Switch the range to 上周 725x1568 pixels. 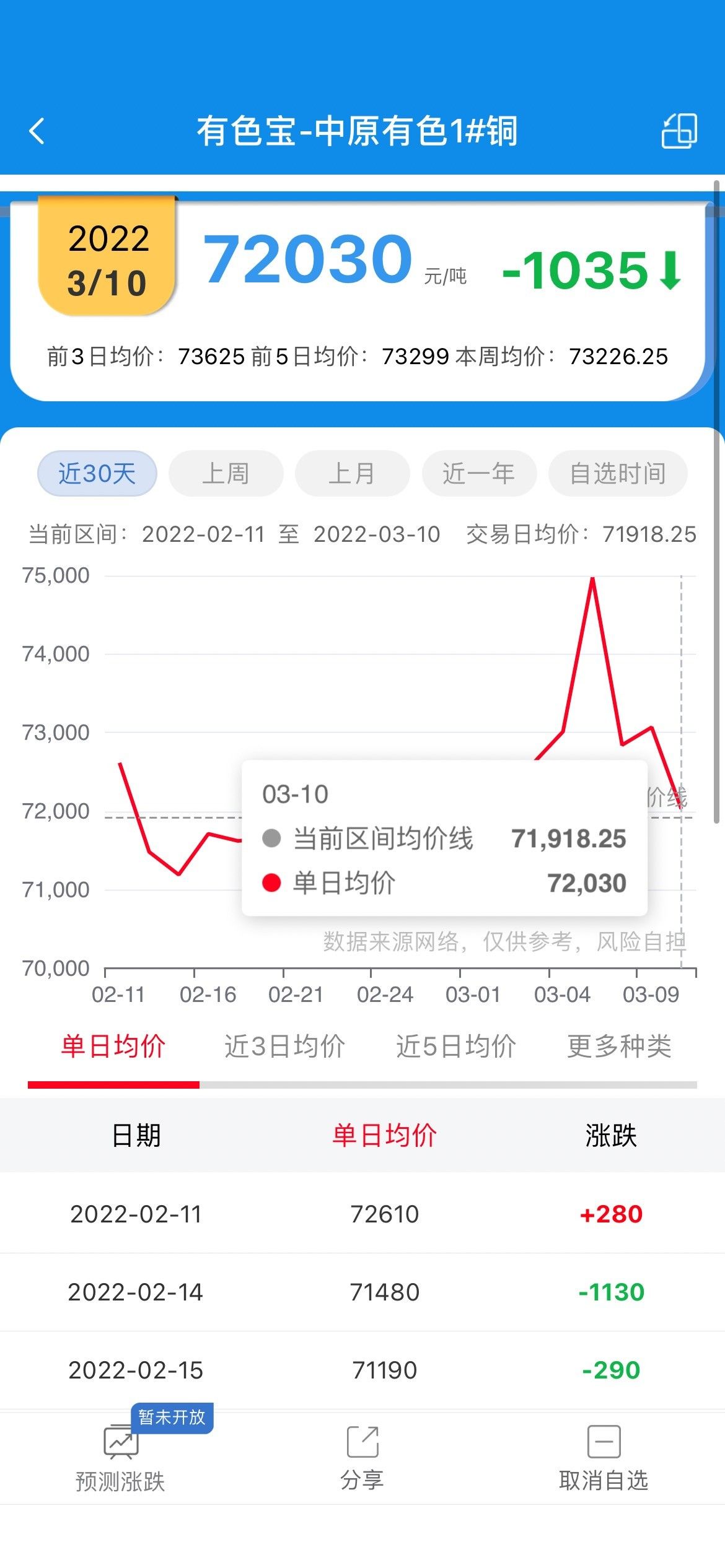226,474
